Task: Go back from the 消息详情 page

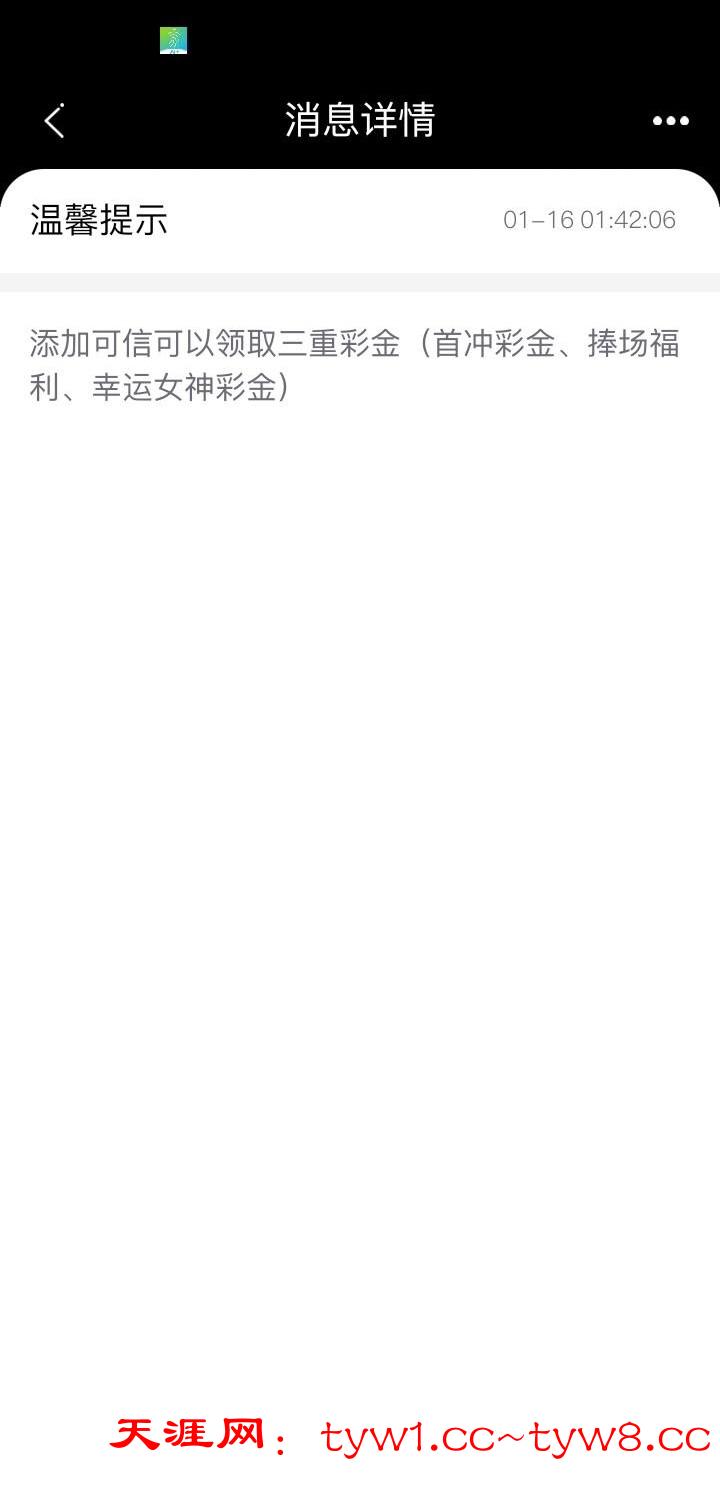Action: point(54,121)
